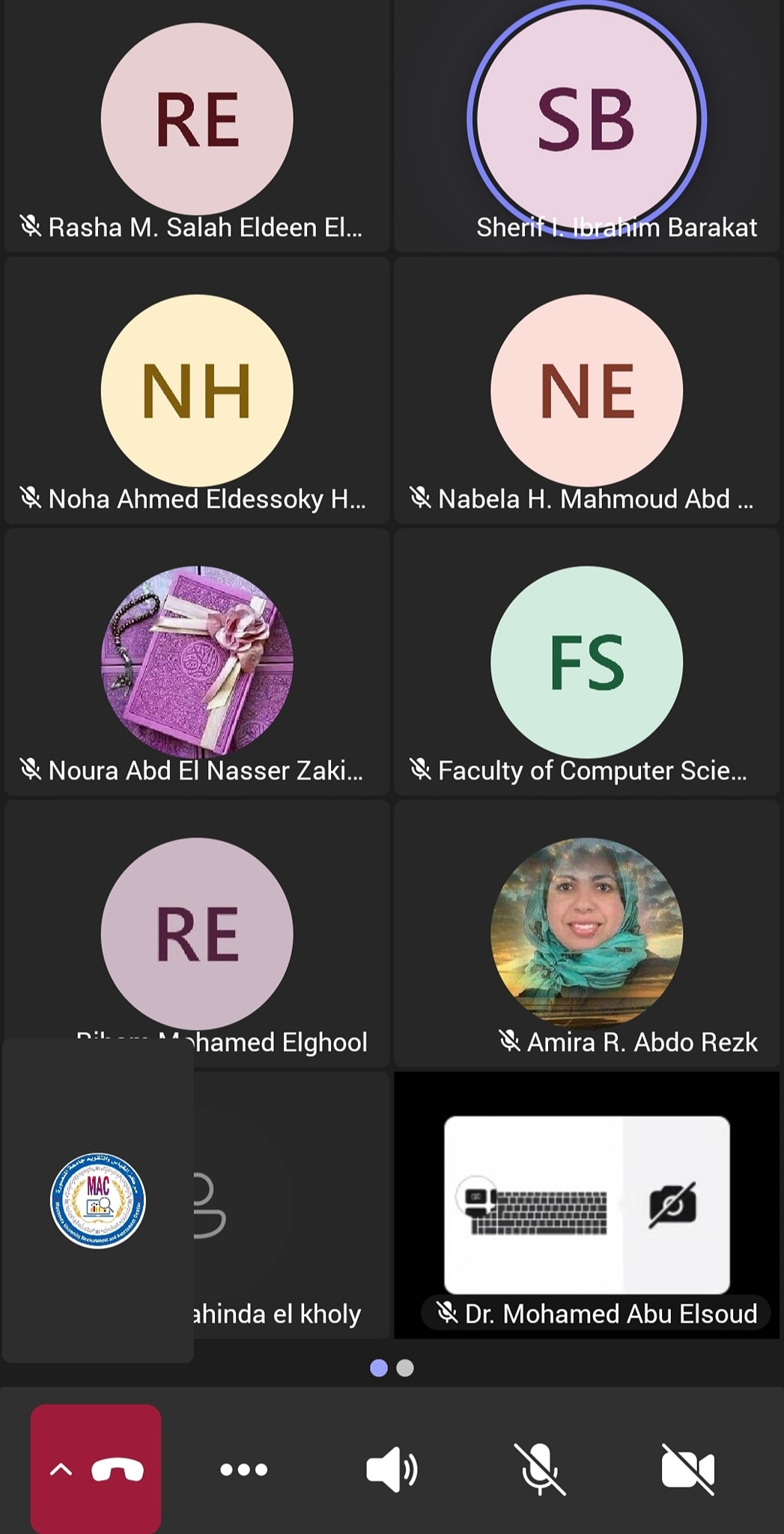The height and width of the screenshot is (1534, 784).
Task: Select the Faculty of Computer Science tile
Action: click(x=586, y=662)
